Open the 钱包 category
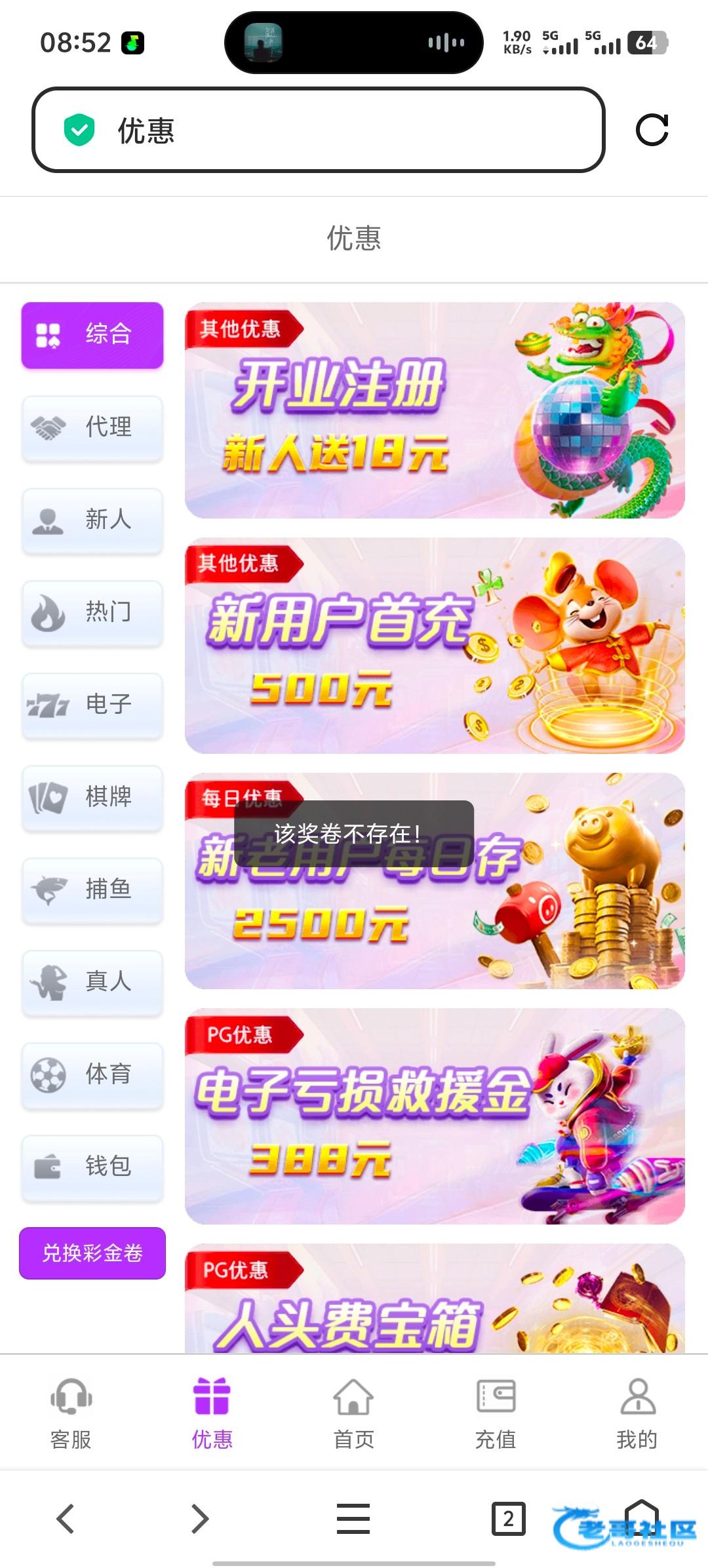The height and width of the screenshot is (1568, 708). click(x=92, y=1167)
